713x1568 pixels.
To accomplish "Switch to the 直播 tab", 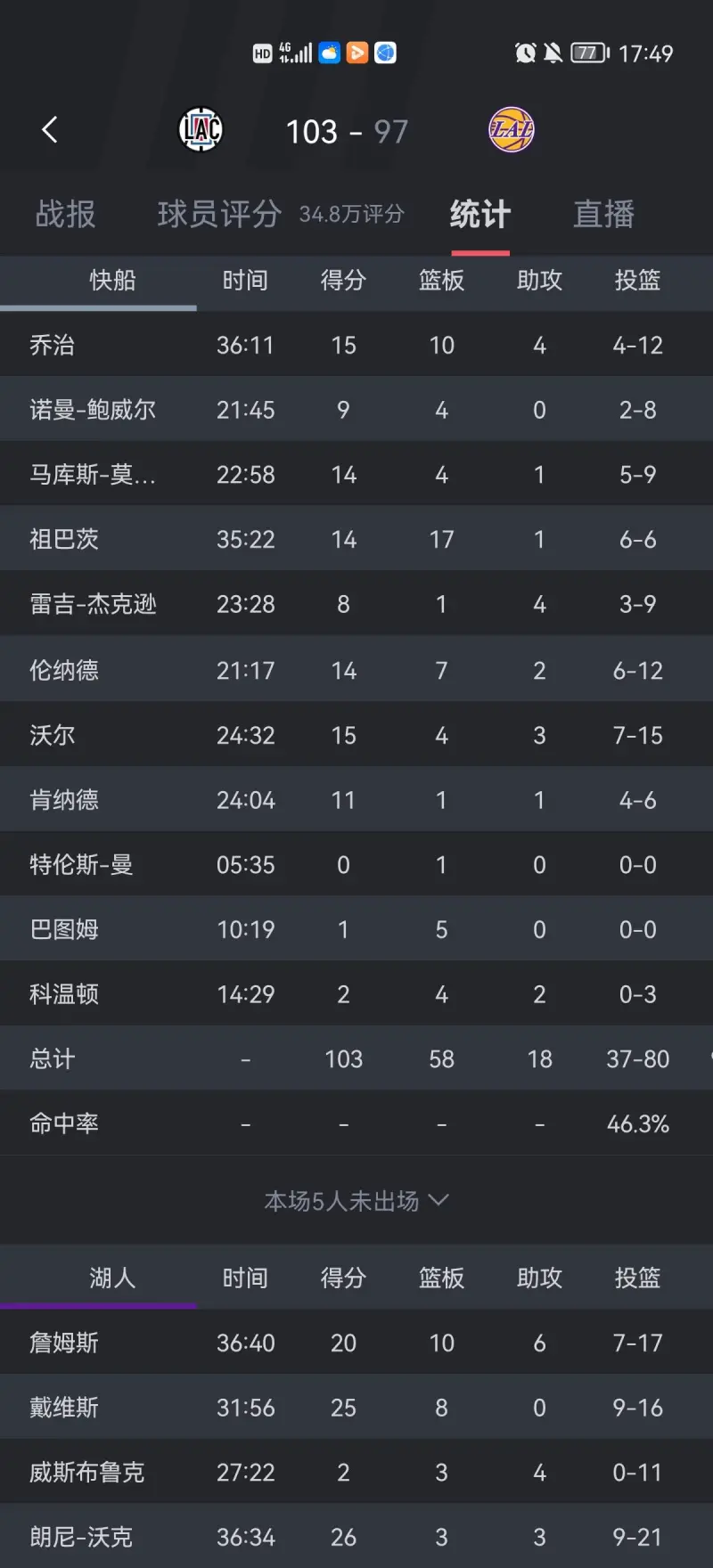I will [603, 215].
